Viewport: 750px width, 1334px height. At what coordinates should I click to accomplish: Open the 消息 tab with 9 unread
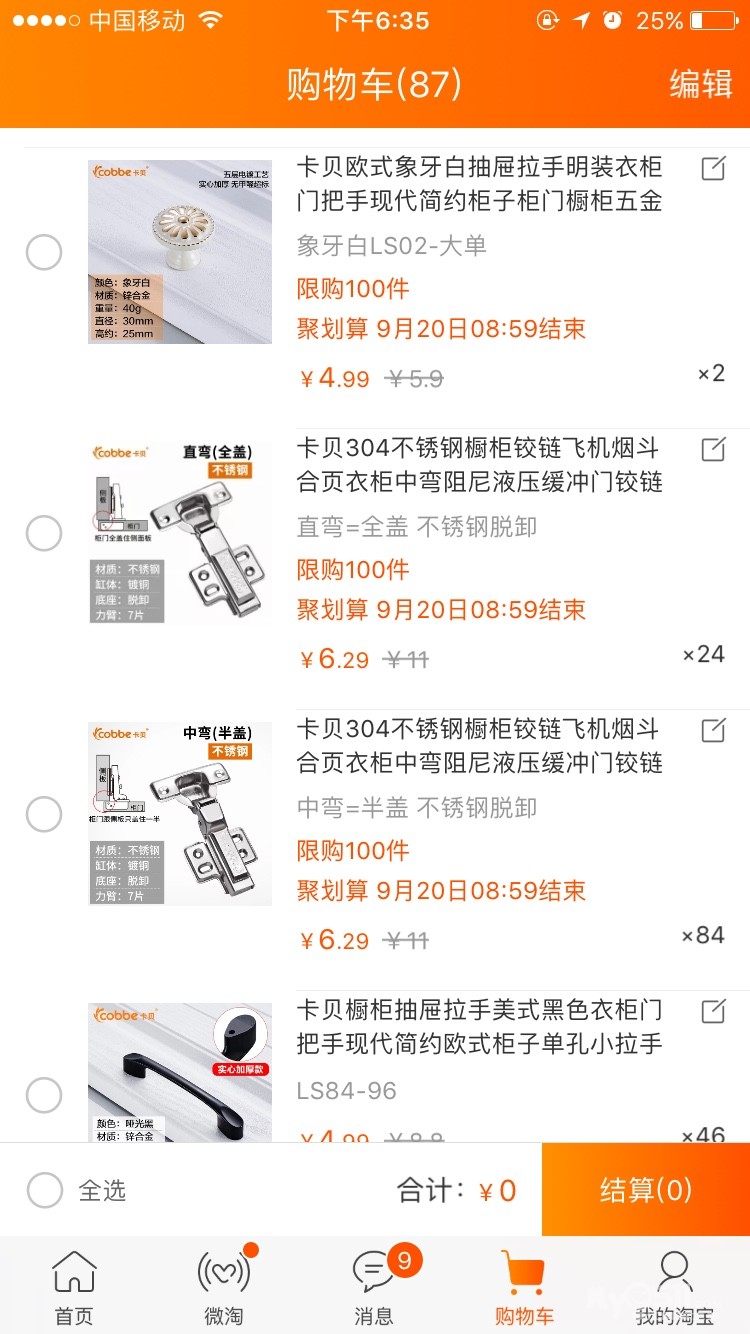(374, 1287)
